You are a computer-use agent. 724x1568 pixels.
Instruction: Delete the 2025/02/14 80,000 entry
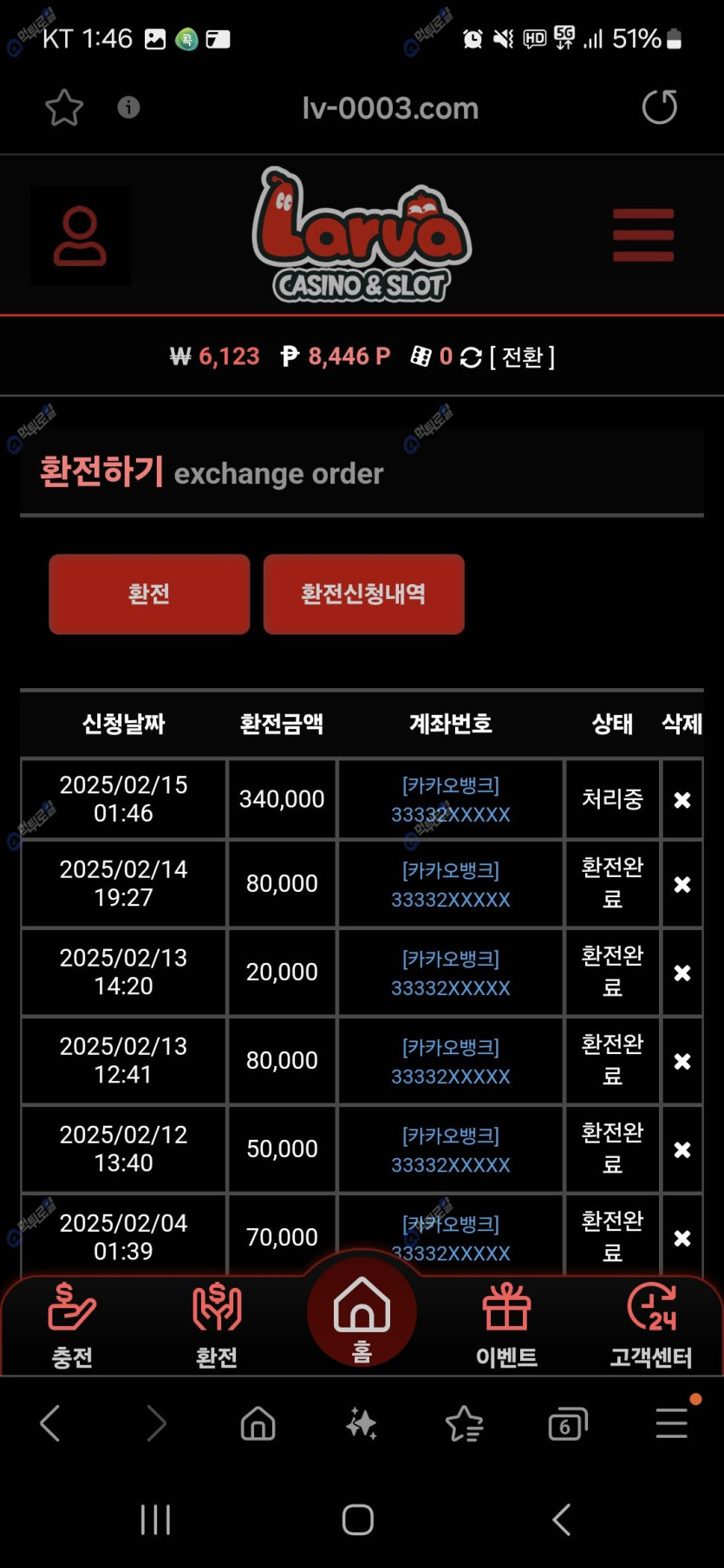tap(682, 885)
